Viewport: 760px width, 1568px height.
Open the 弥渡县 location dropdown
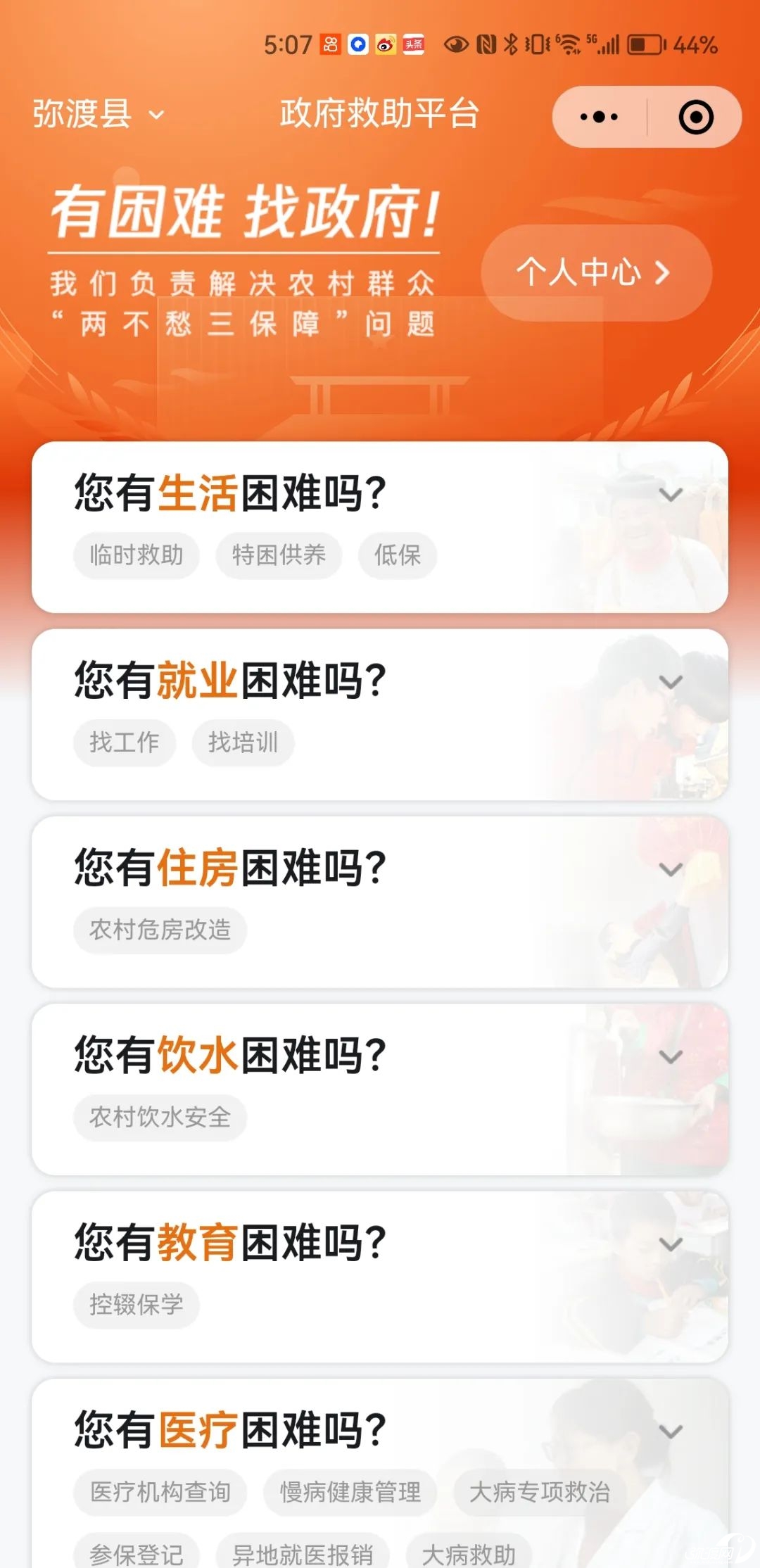click(99, 114)
